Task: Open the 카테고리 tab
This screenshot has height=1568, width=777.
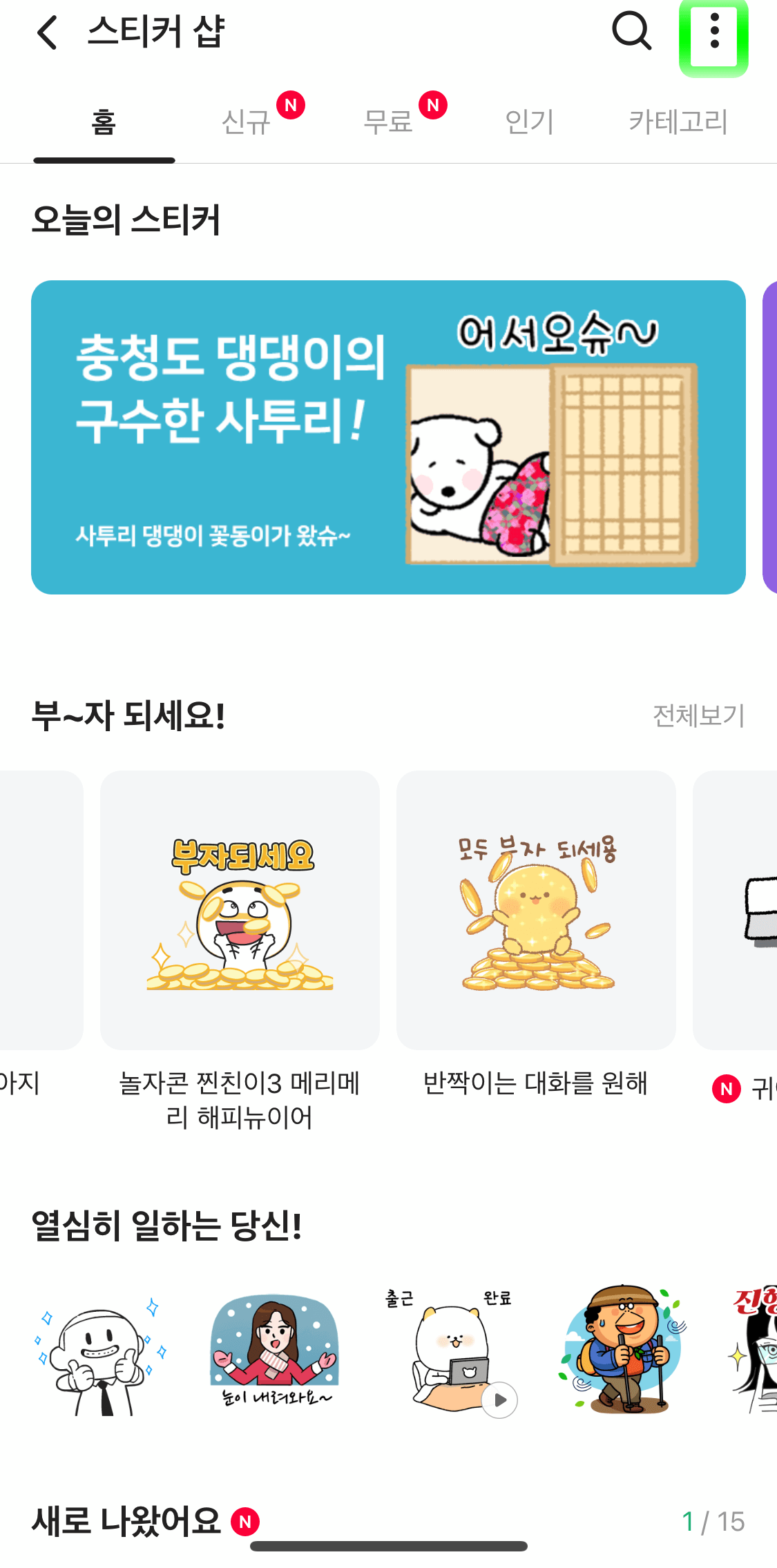Action: pos(680,121)
